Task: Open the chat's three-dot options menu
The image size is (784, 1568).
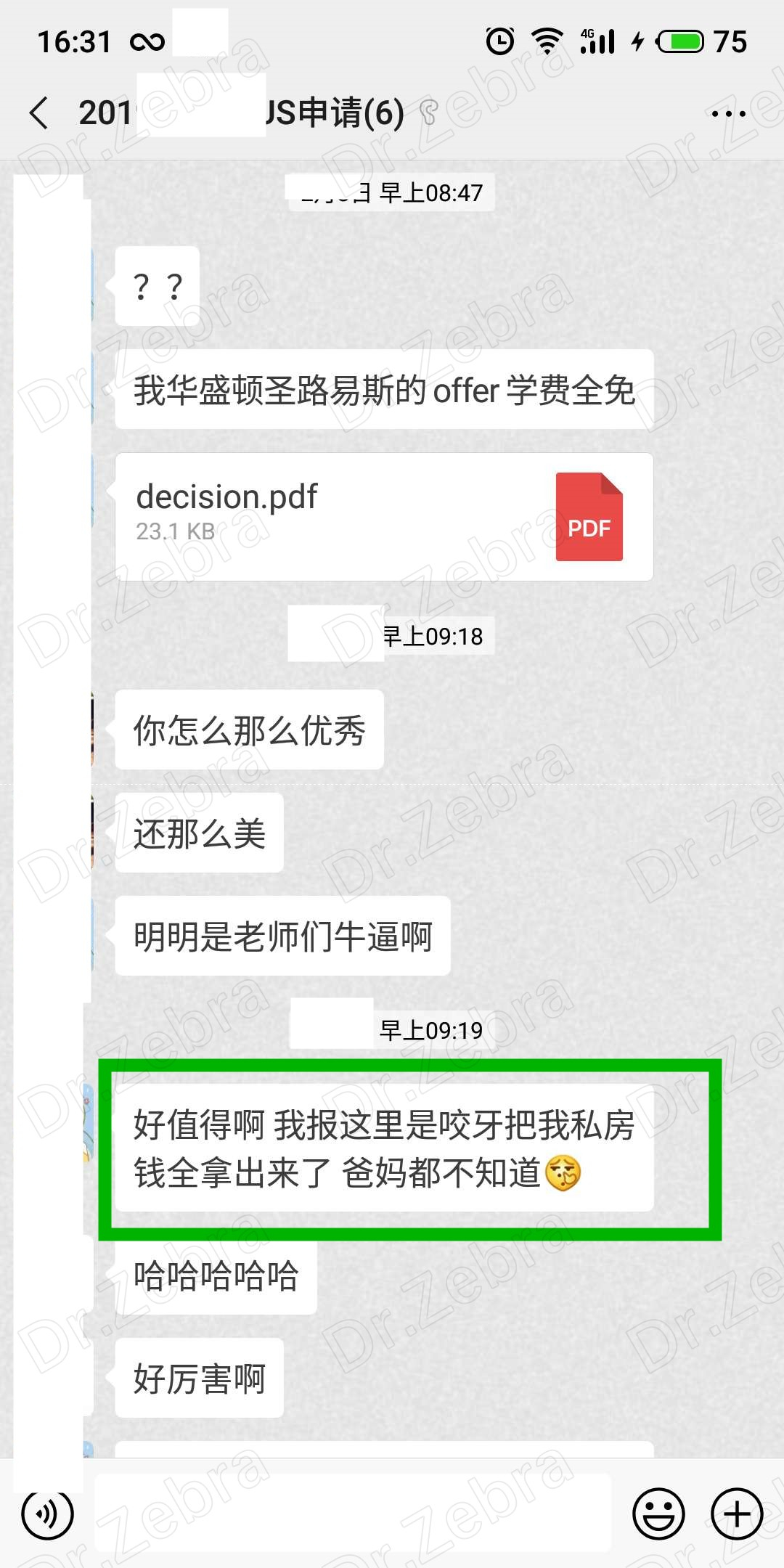Action: click(x=728, y=114)
